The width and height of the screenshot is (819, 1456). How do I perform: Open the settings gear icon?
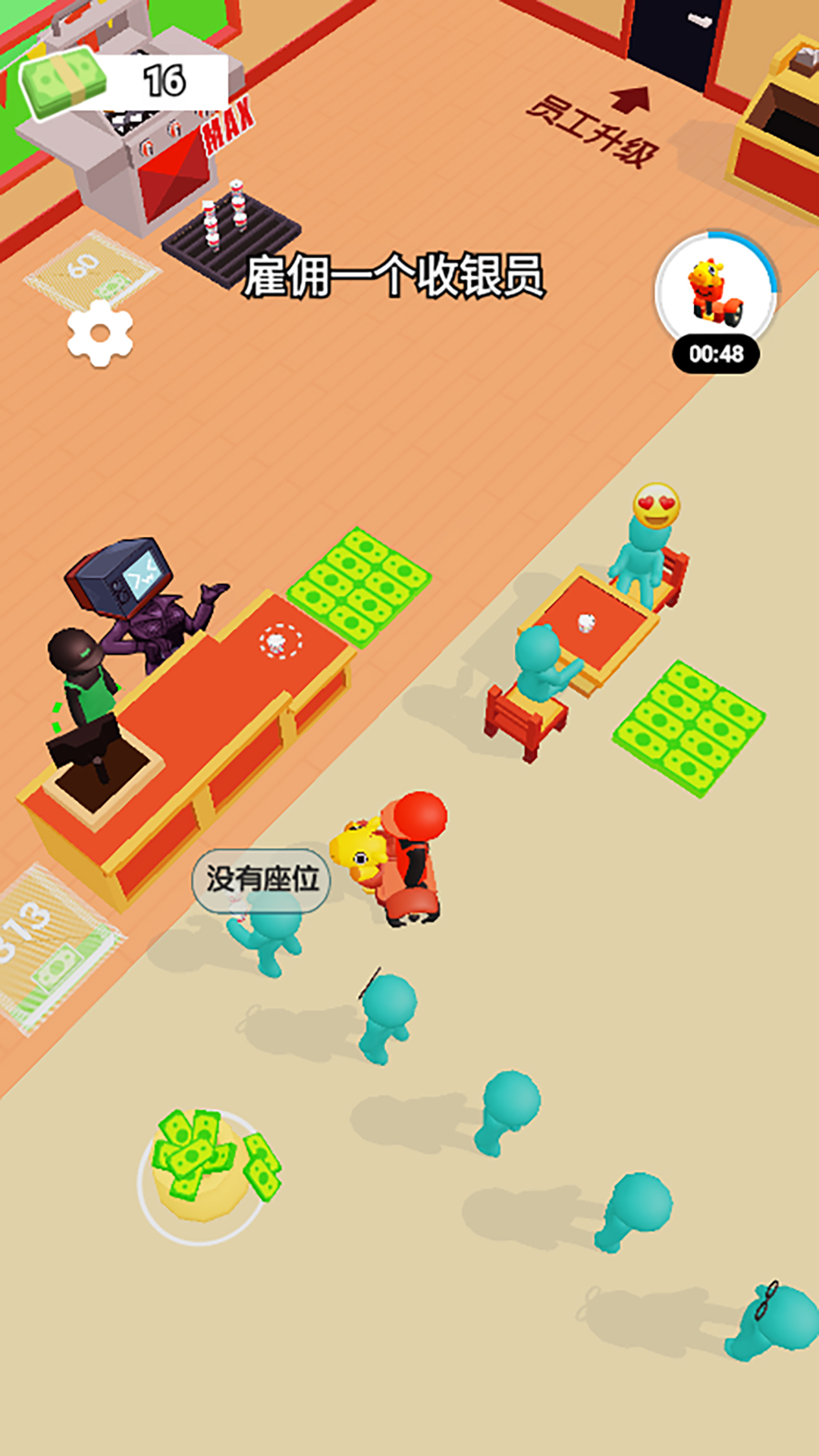[100, 333]
